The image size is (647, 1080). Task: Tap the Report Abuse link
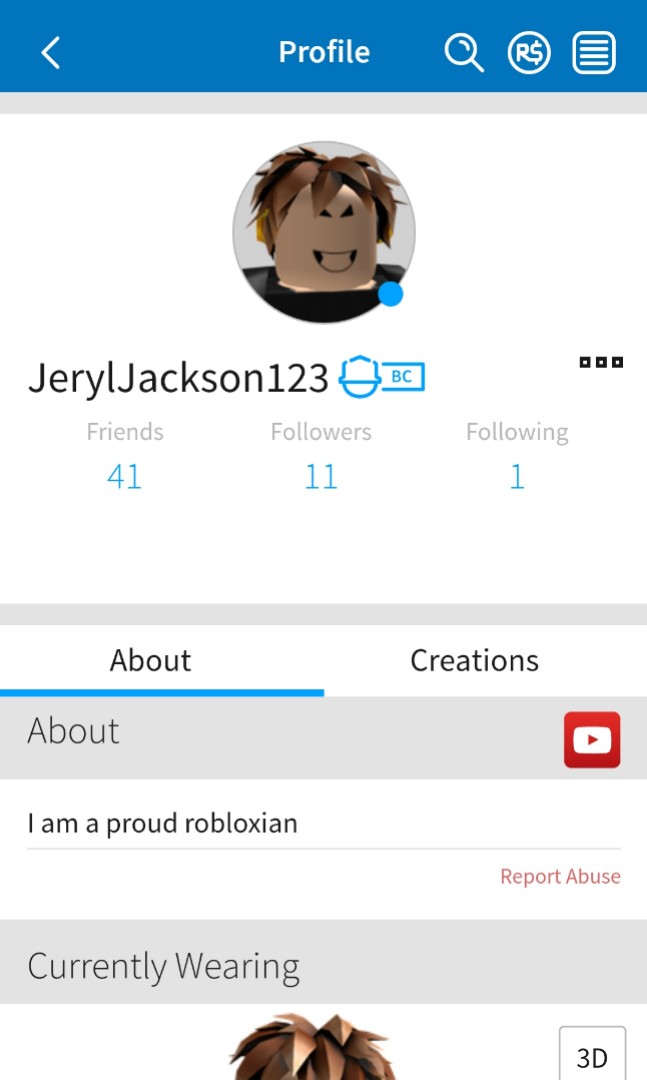tap(560, 876)
